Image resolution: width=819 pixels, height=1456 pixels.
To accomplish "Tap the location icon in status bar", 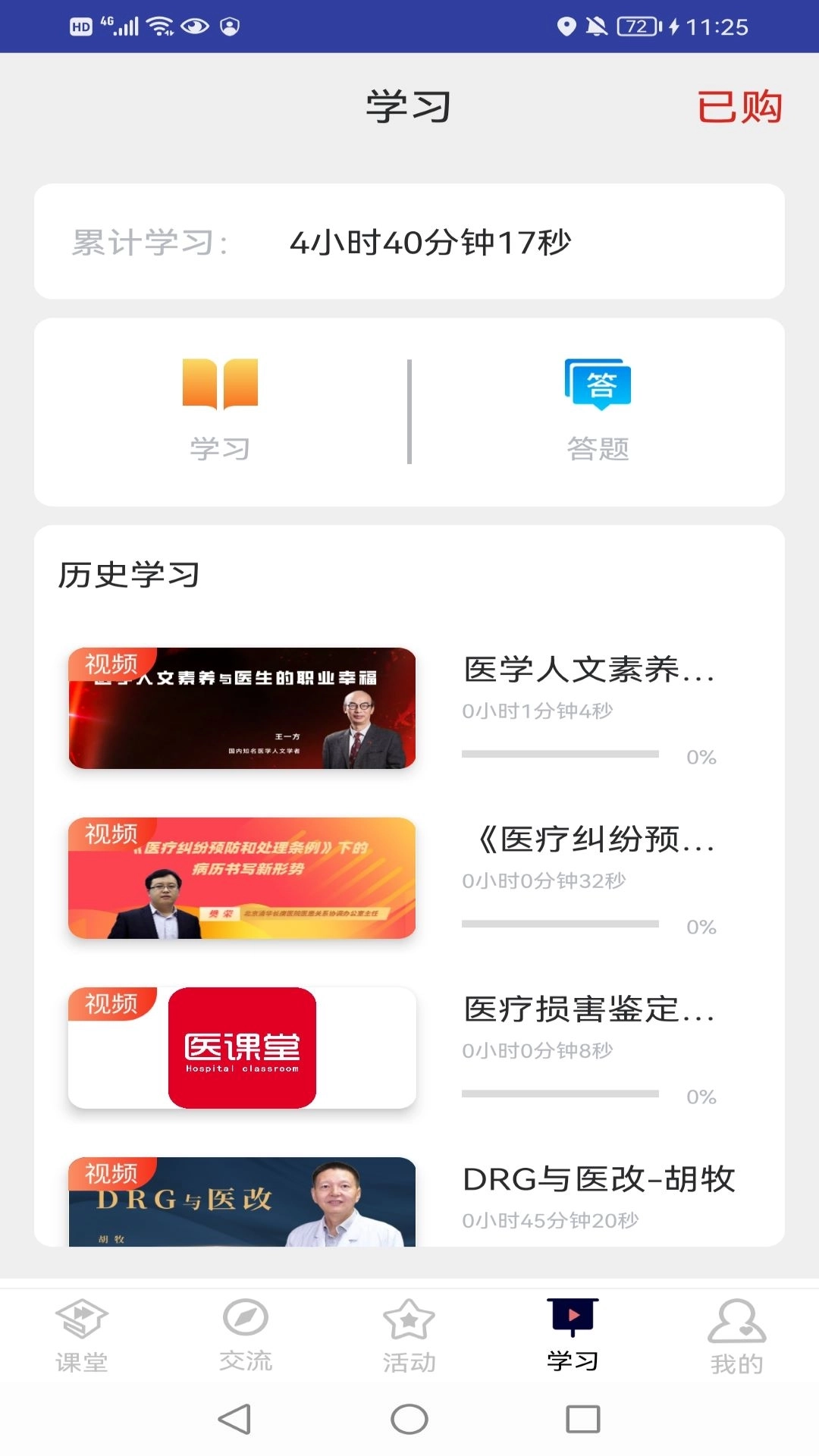I will 568,25.
